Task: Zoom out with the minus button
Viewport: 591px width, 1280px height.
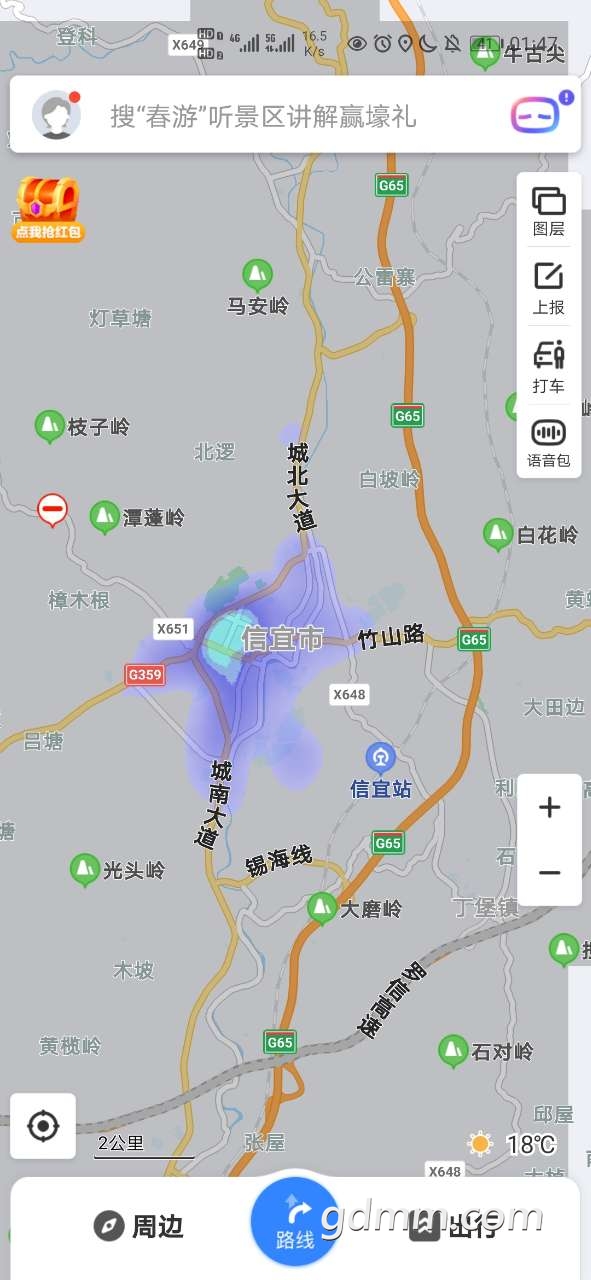Action: (550, 873)
